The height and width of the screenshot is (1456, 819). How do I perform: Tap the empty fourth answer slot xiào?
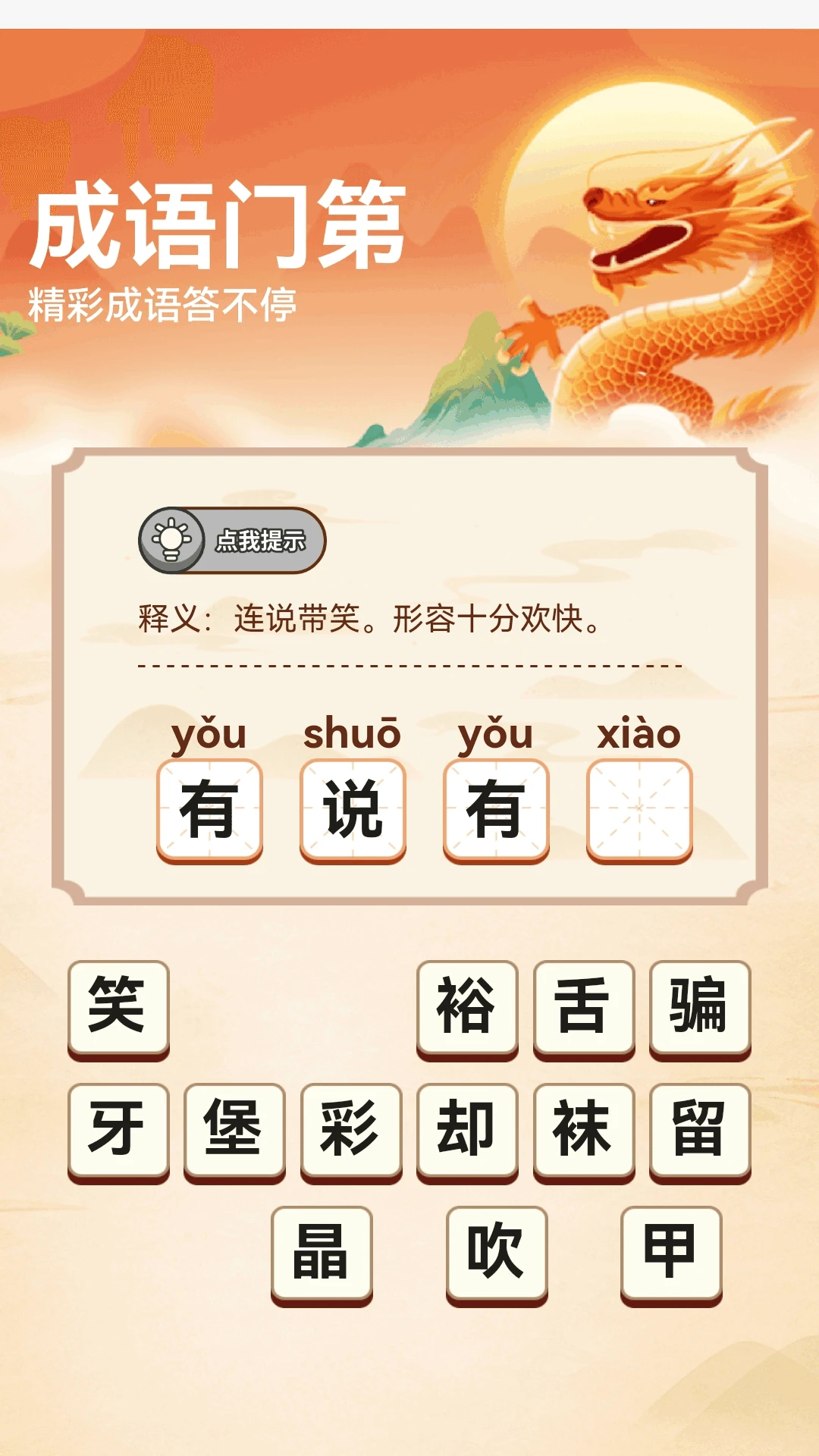(x=639, y=809)
